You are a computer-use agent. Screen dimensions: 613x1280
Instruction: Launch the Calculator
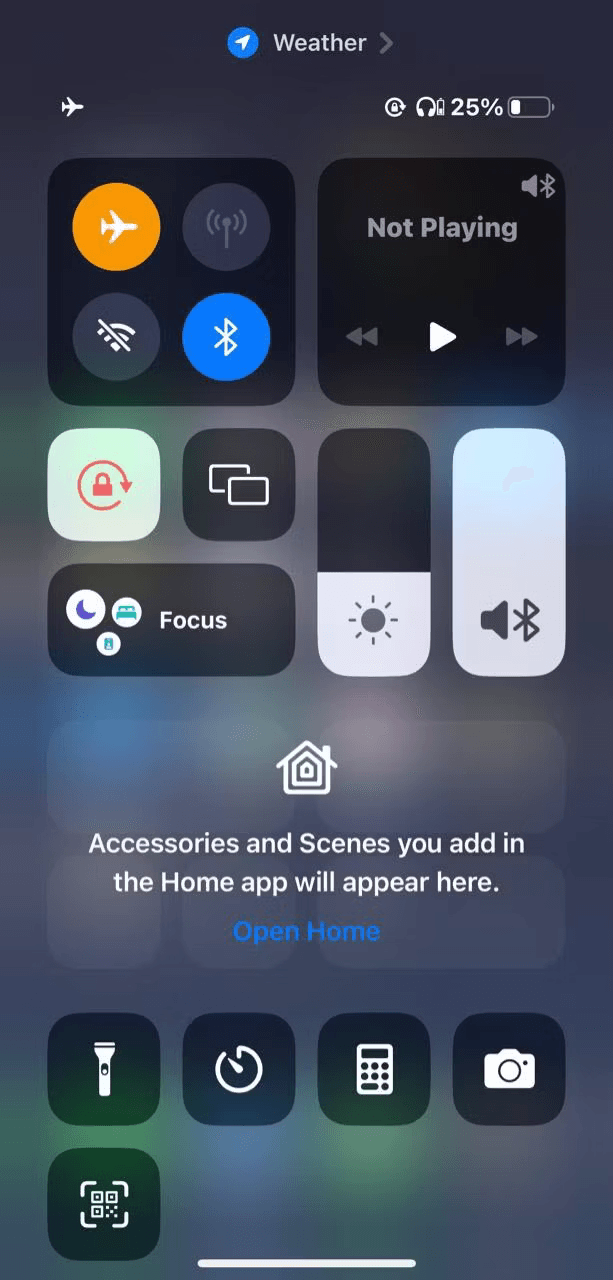(373, 1069)
